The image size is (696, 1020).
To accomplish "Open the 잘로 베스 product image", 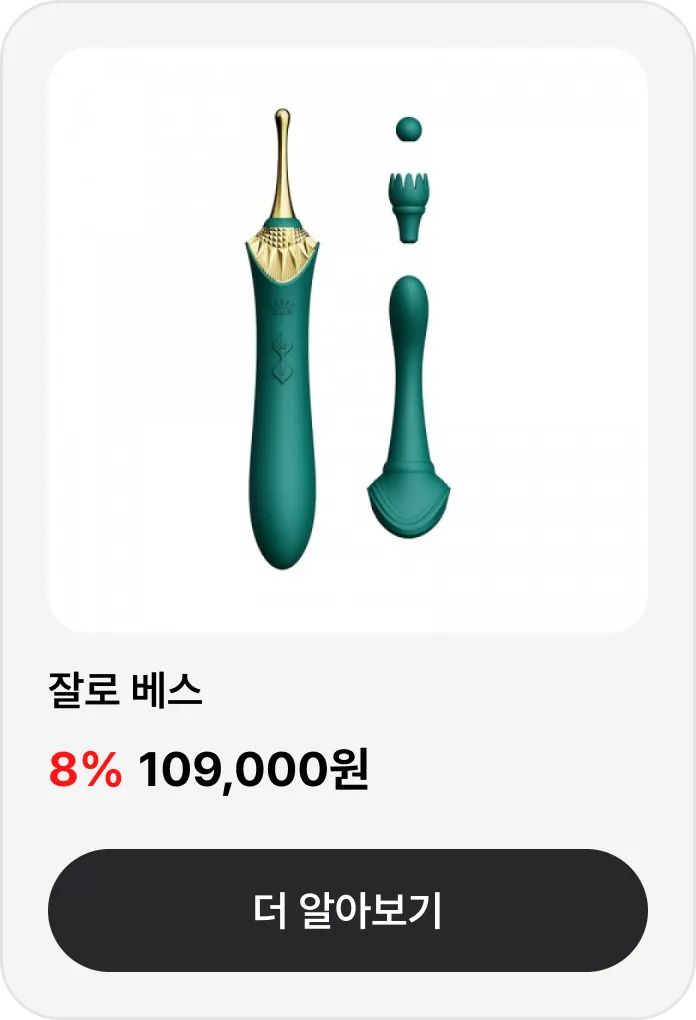I will [347, 340].
